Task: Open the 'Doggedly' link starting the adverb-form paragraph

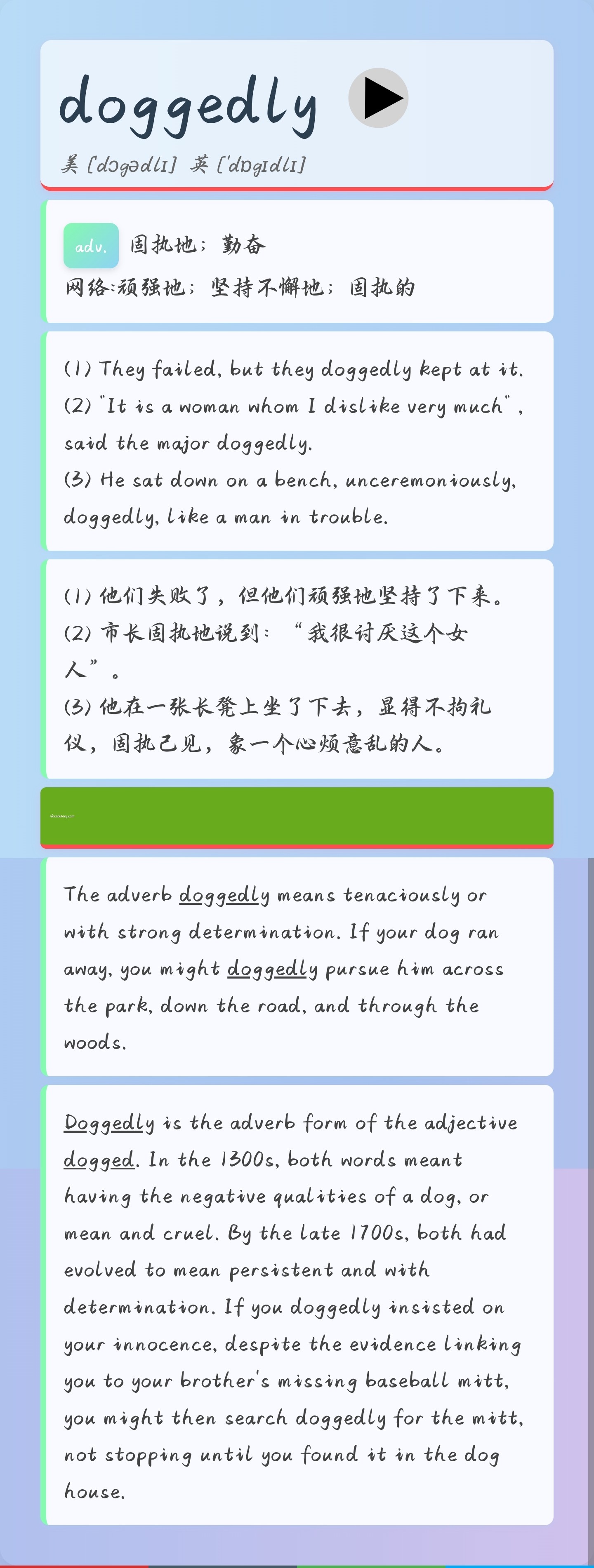Action: (x=109, y=1122)
